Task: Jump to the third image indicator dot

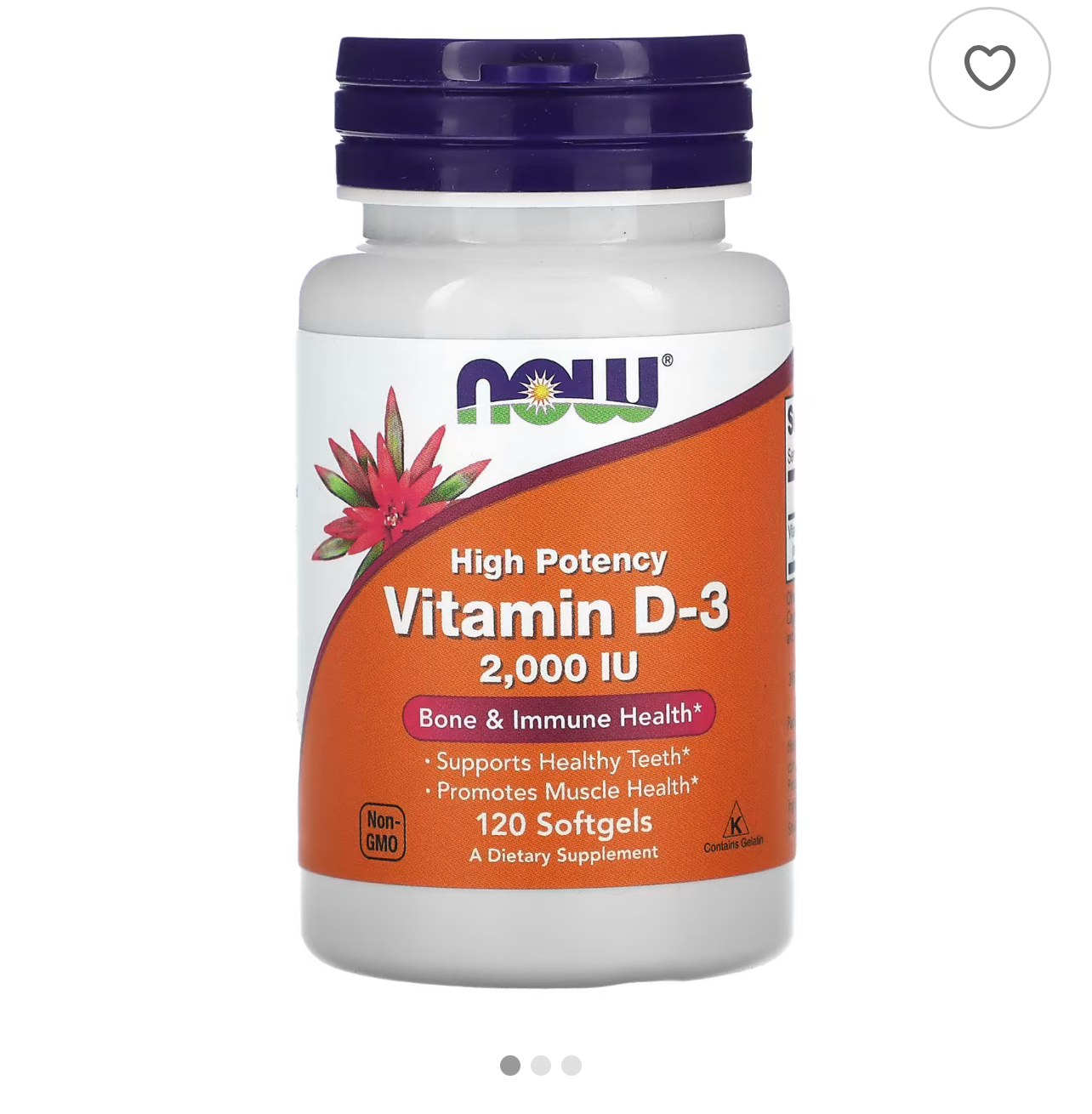Action: coord(572,1066)
